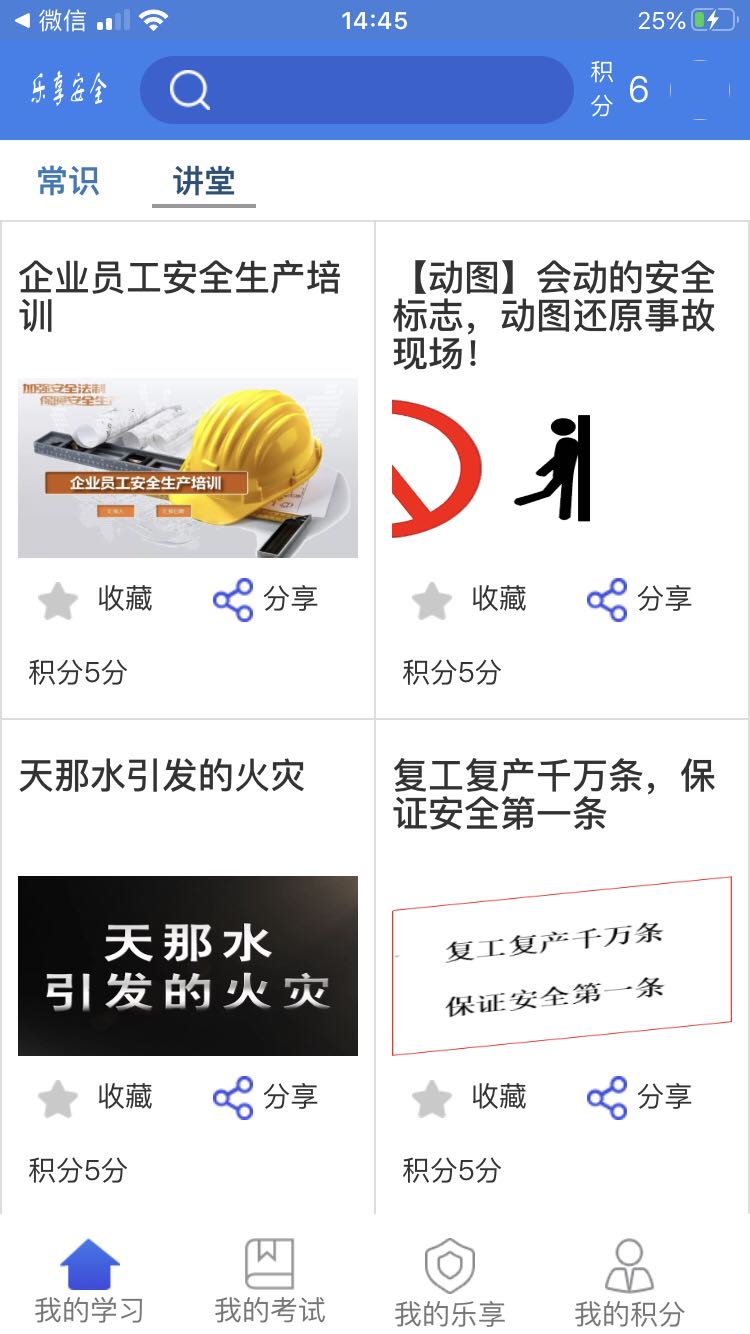
Task: Go to the 我的学习 tab
Action: (x=90, y=1280)
